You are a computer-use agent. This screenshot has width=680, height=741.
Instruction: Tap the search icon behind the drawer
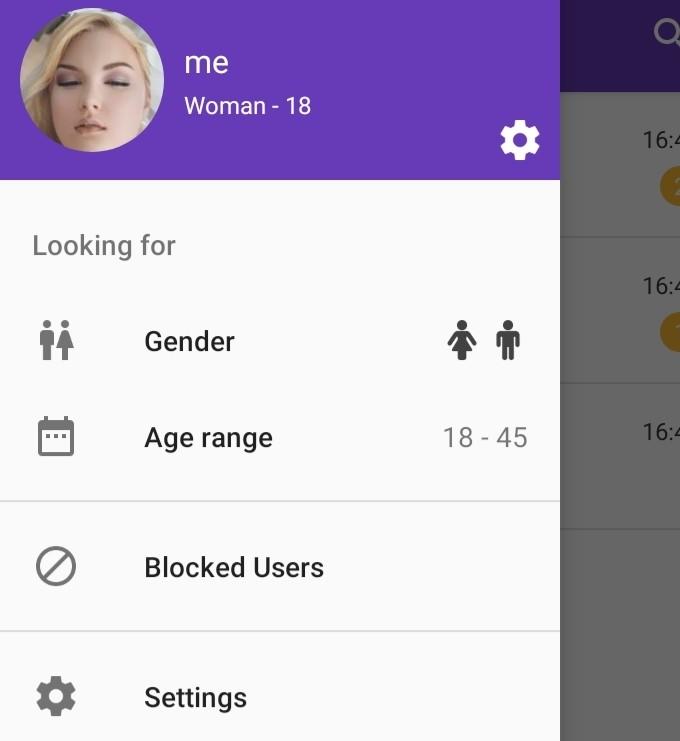pos(667,33)
